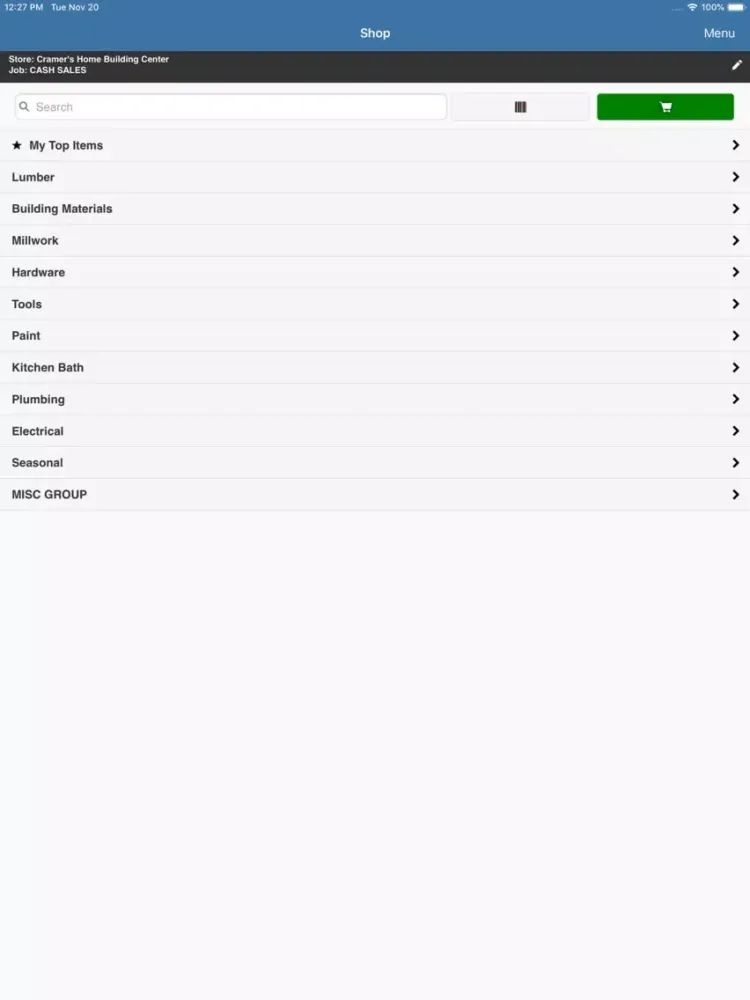The image size is (750, 1000).
Task: View the Paint category
Action: pyautogui.click(x=374, y=336)
